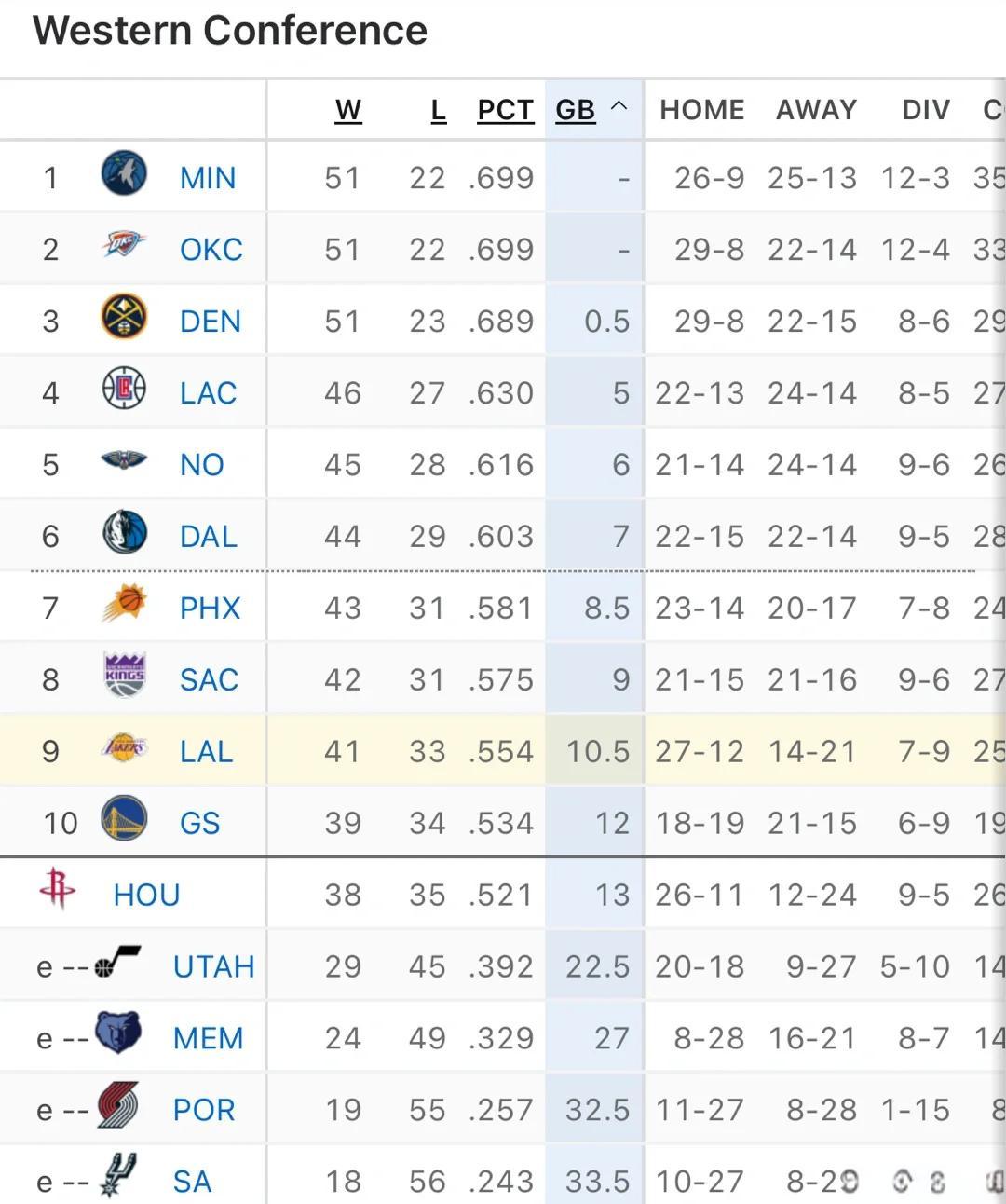Open the DAL team page
This screenshot has height=1204, width=1006.
click(x=208, y=537)
